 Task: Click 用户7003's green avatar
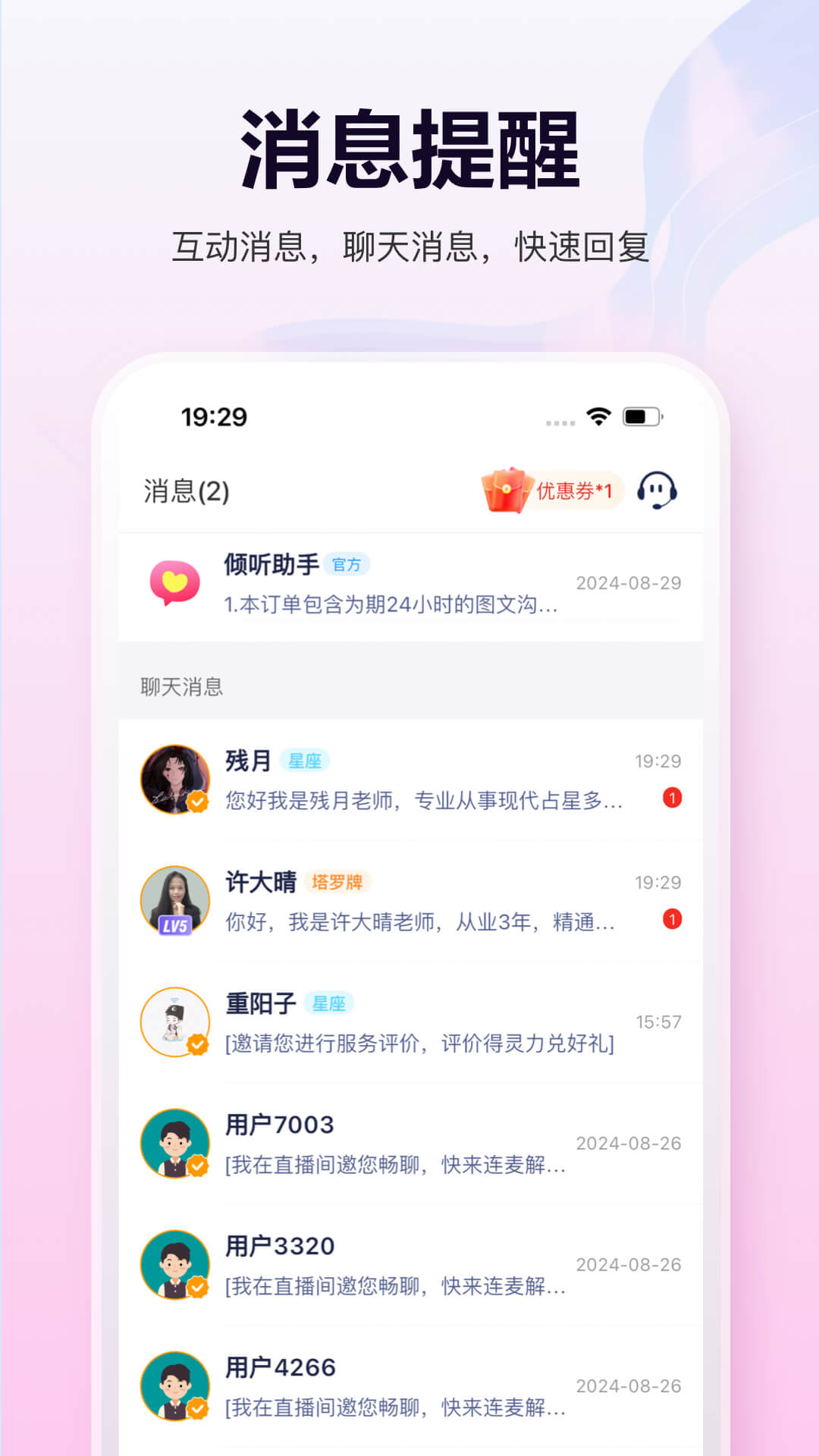[x=175, y=1144]
